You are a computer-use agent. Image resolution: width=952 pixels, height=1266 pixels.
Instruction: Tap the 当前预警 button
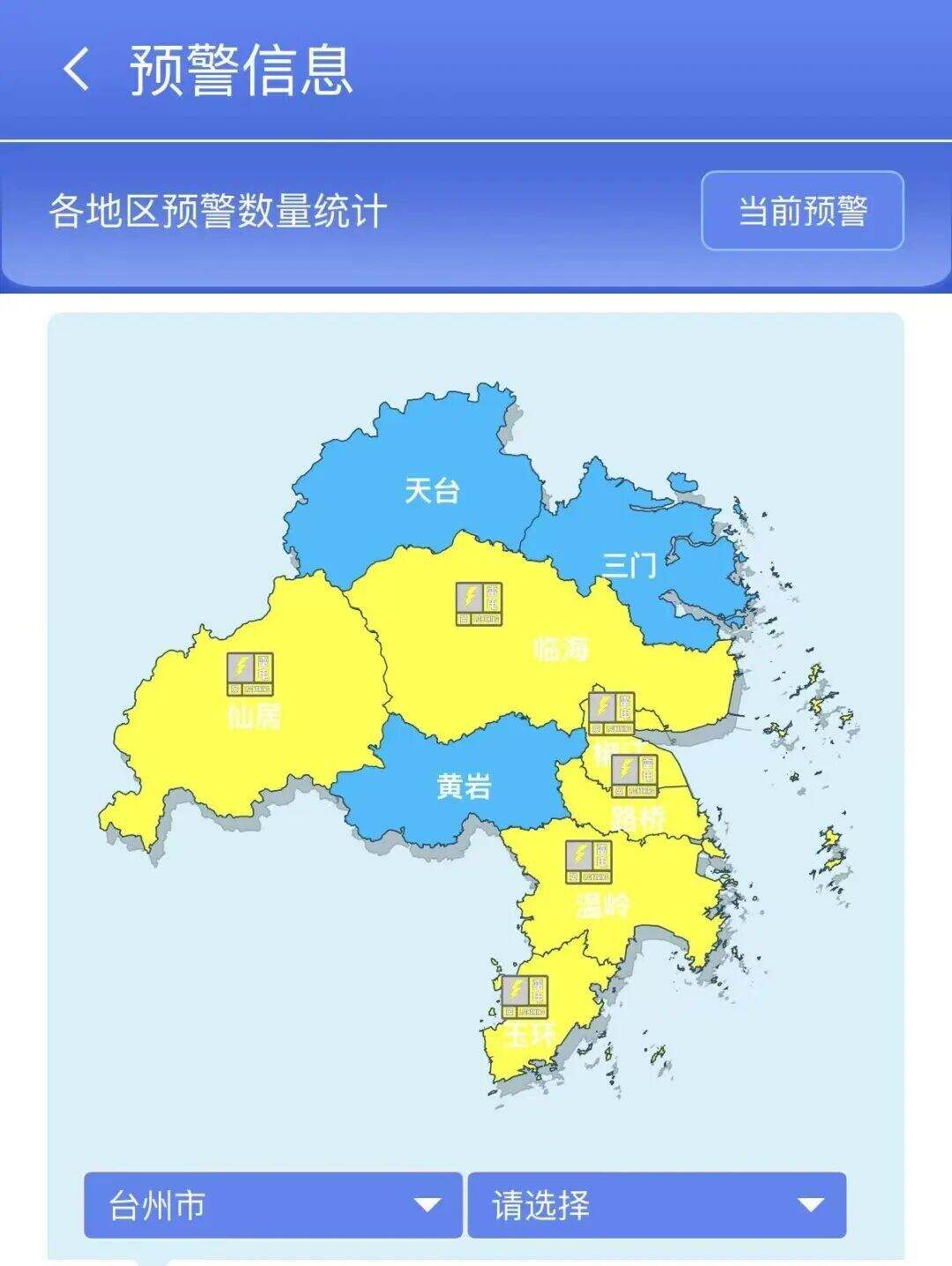point(802,212)
